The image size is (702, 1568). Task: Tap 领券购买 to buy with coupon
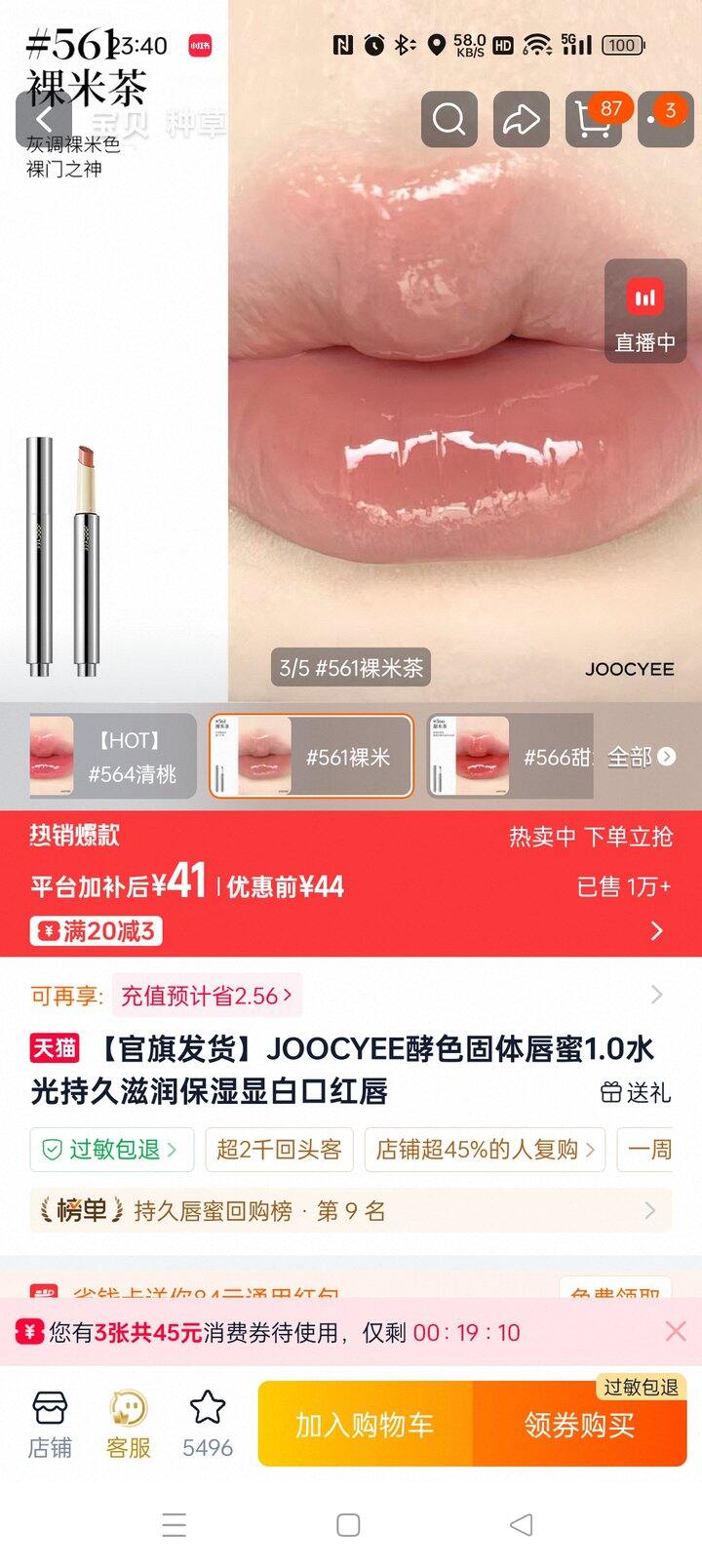(580, 1425)
